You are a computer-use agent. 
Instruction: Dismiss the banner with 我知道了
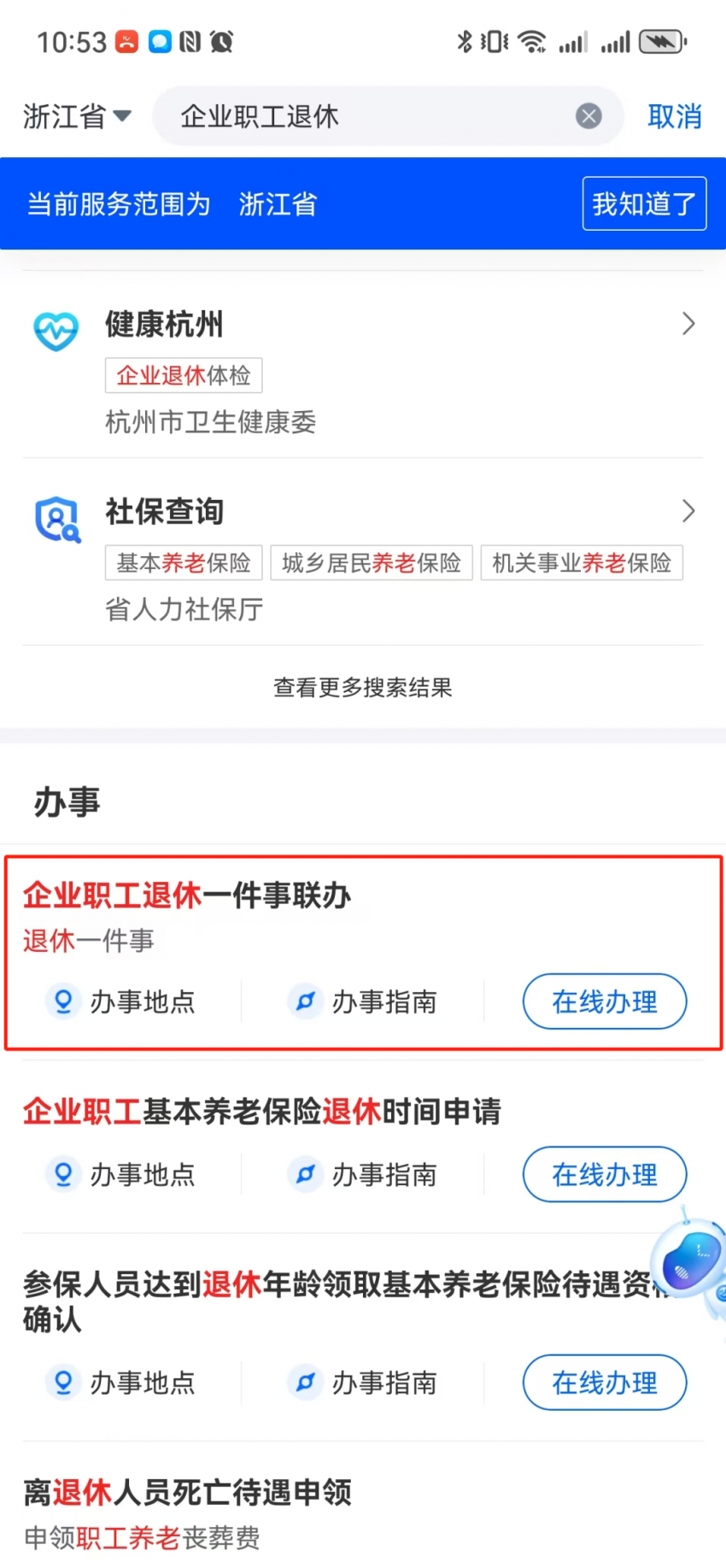click(644, 203)
